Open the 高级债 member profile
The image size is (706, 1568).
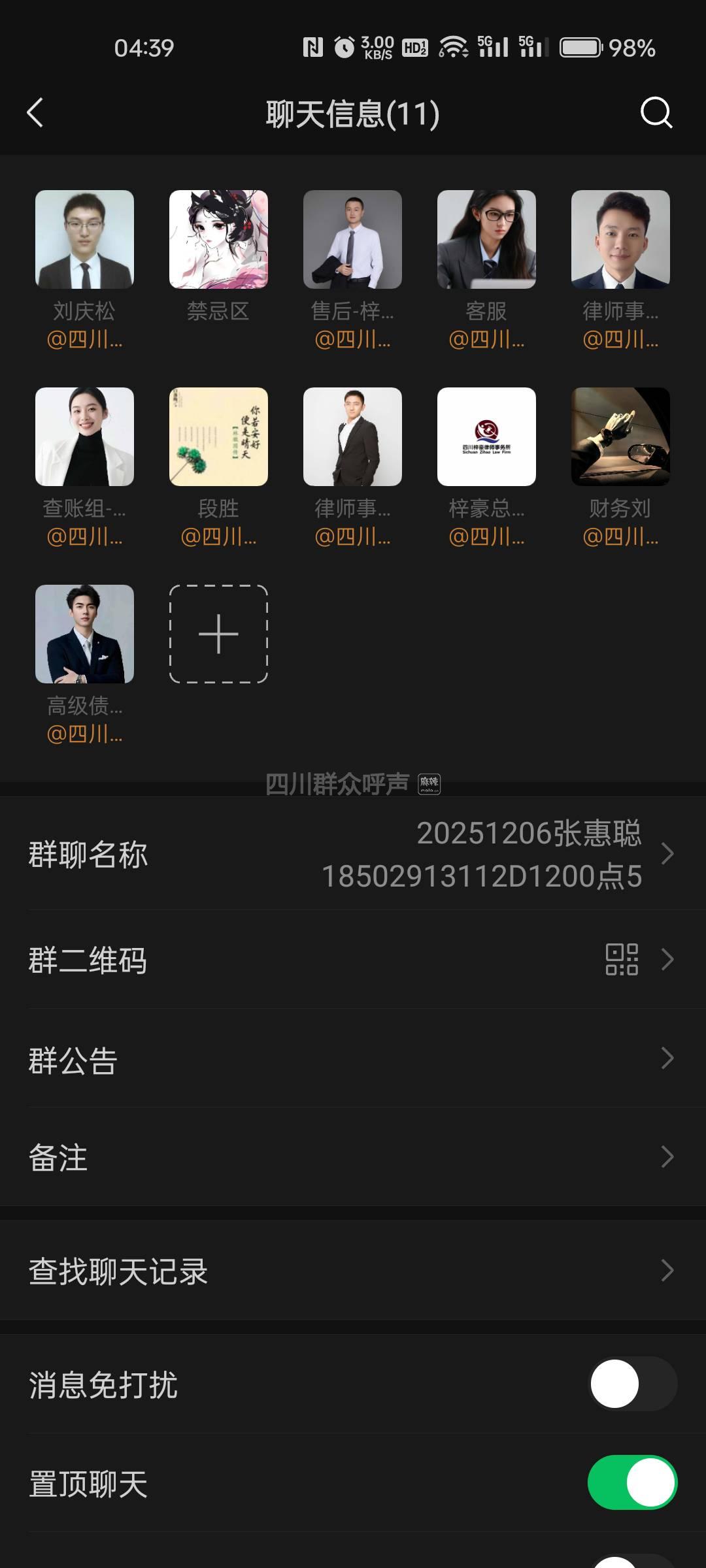coord(84,634)
